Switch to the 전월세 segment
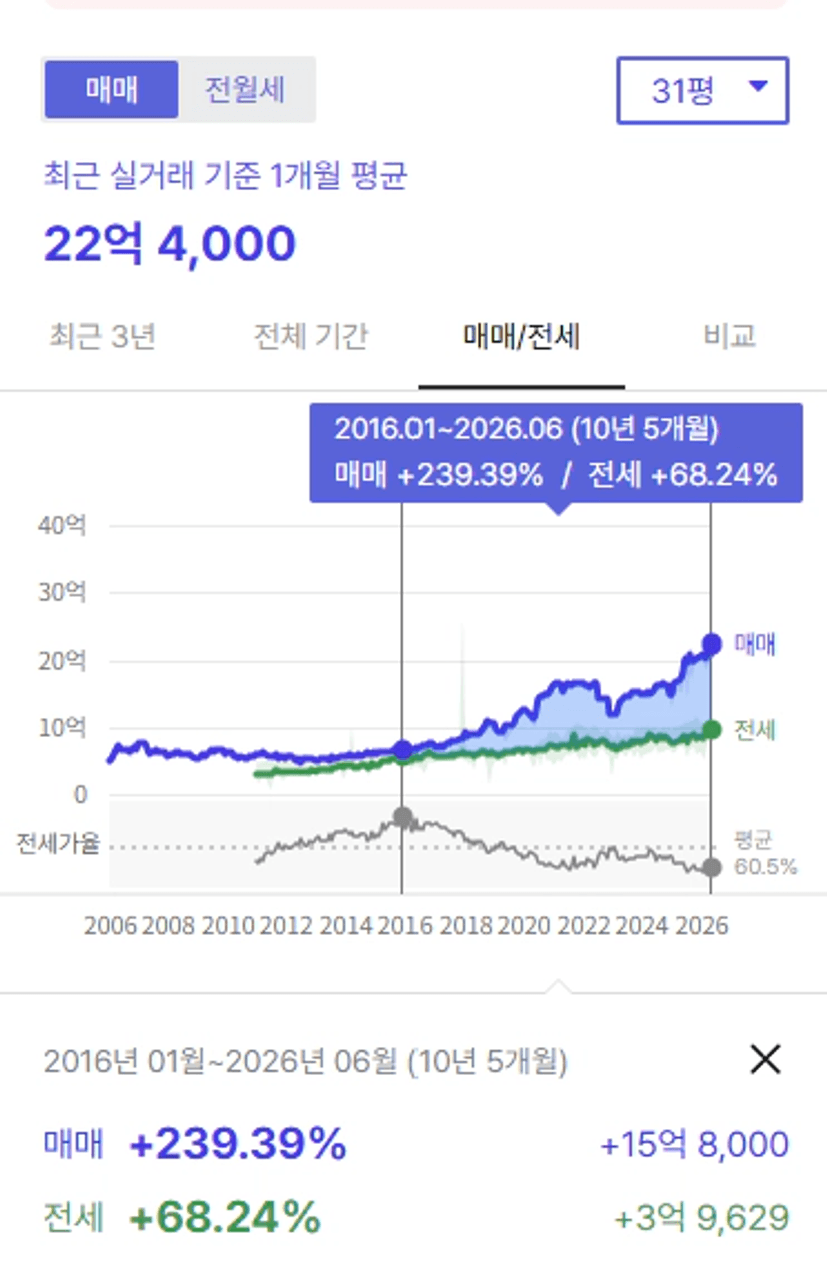Screen dimensions: 827x1281 [246, 90]
